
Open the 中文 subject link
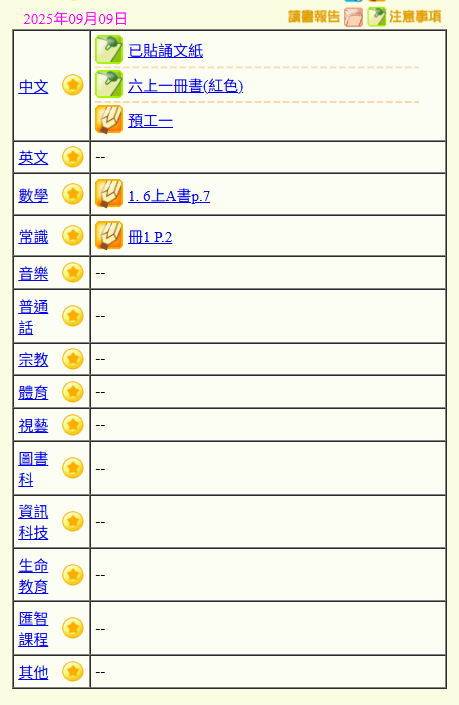(x=33, y=86)
